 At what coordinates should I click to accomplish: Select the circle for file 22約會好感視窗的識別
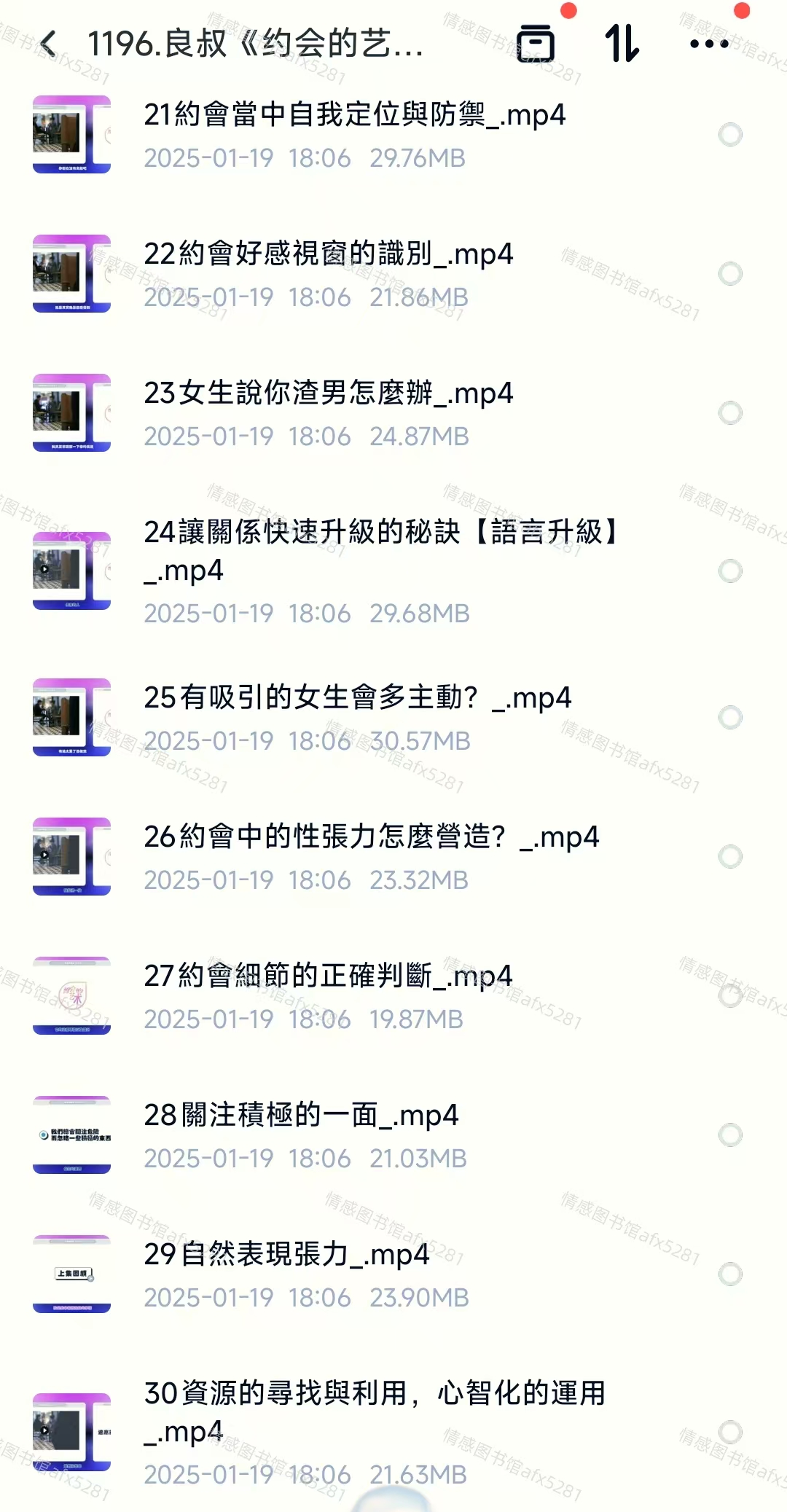730,274
